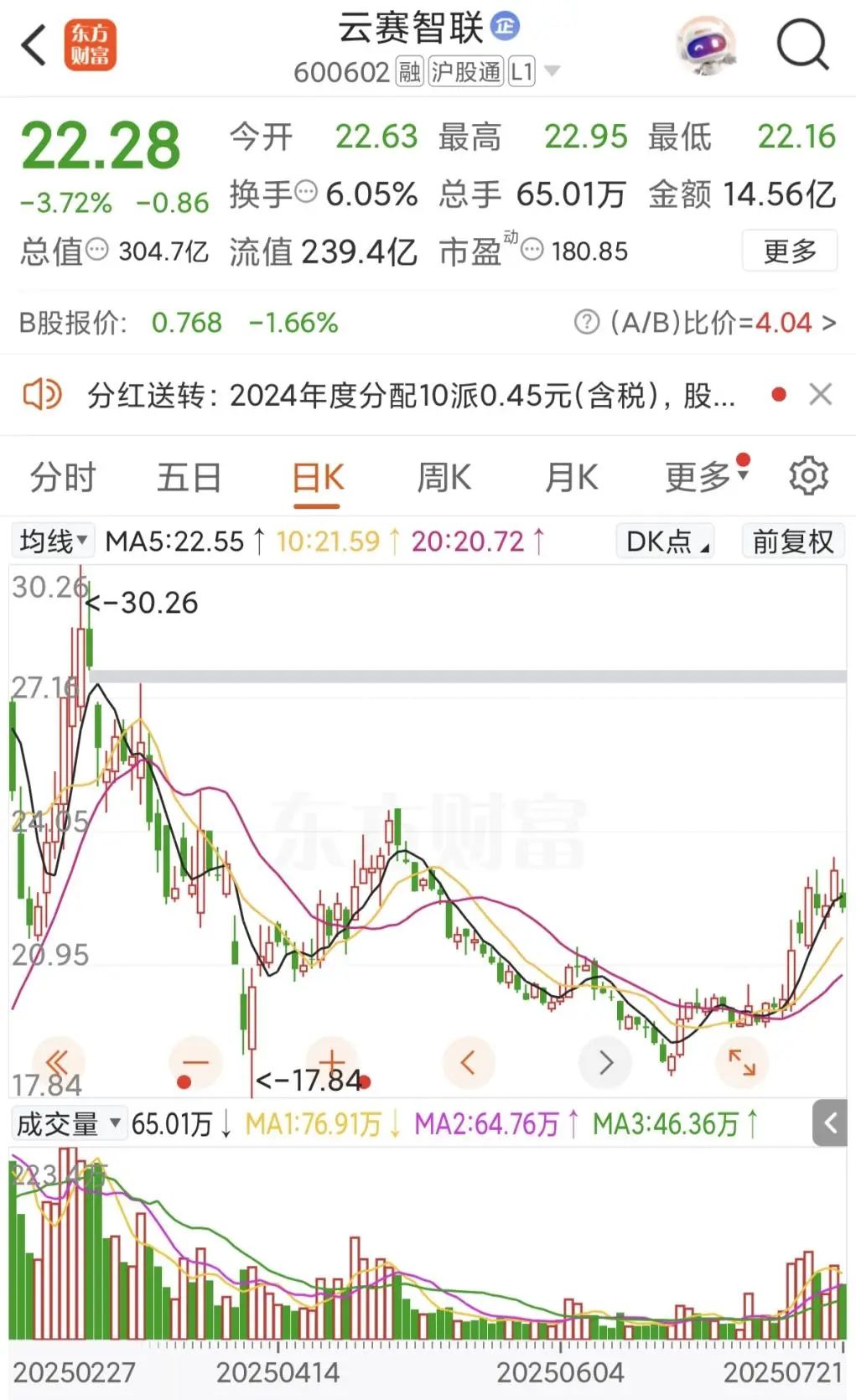
Task: Open the search magnifier icon
Action: 802,45
